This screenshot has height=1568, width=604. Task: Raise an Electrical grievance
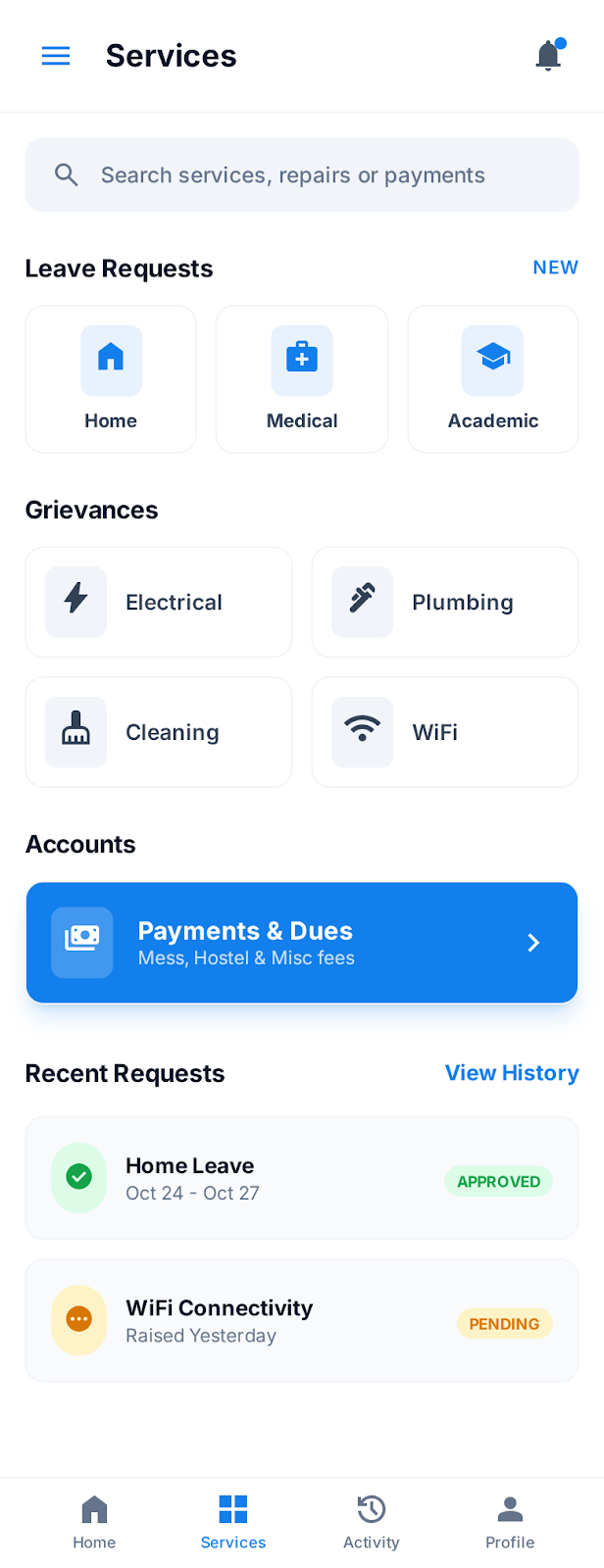(159, 602)
